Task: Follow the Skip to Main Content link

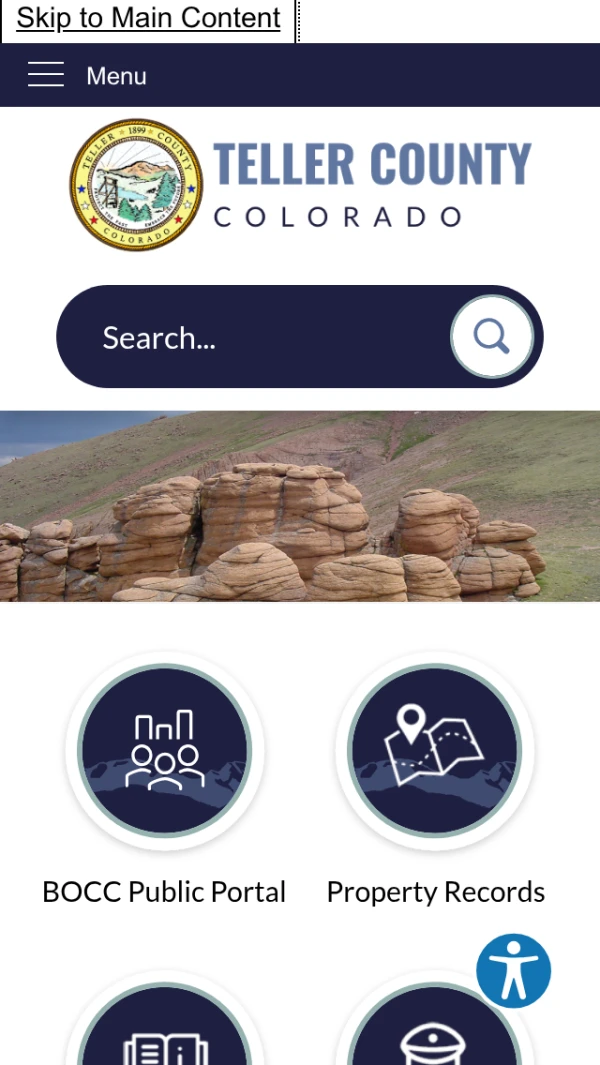Action: point(148,18)
